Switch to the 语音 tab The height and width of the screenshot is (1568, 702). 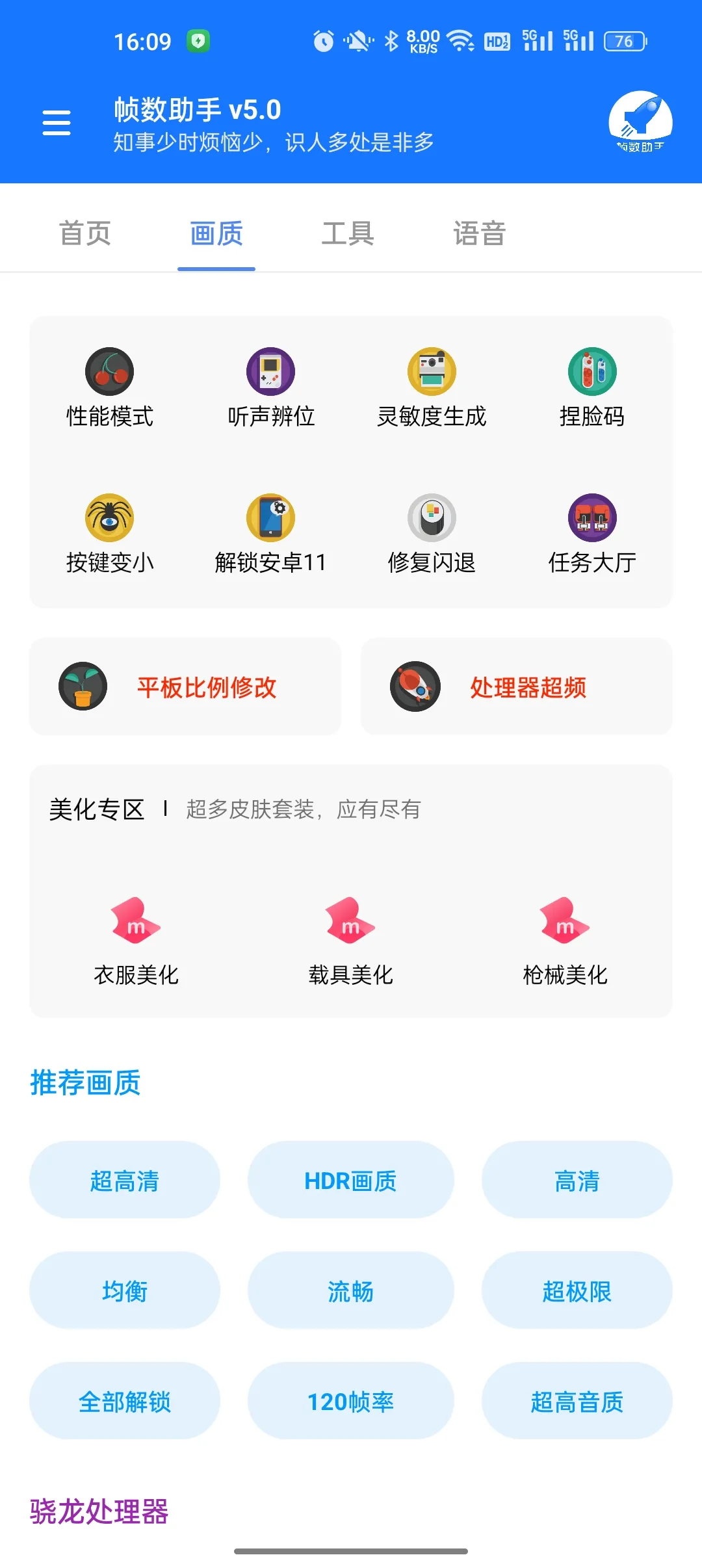pyautogui.click(x=479, y=233)
